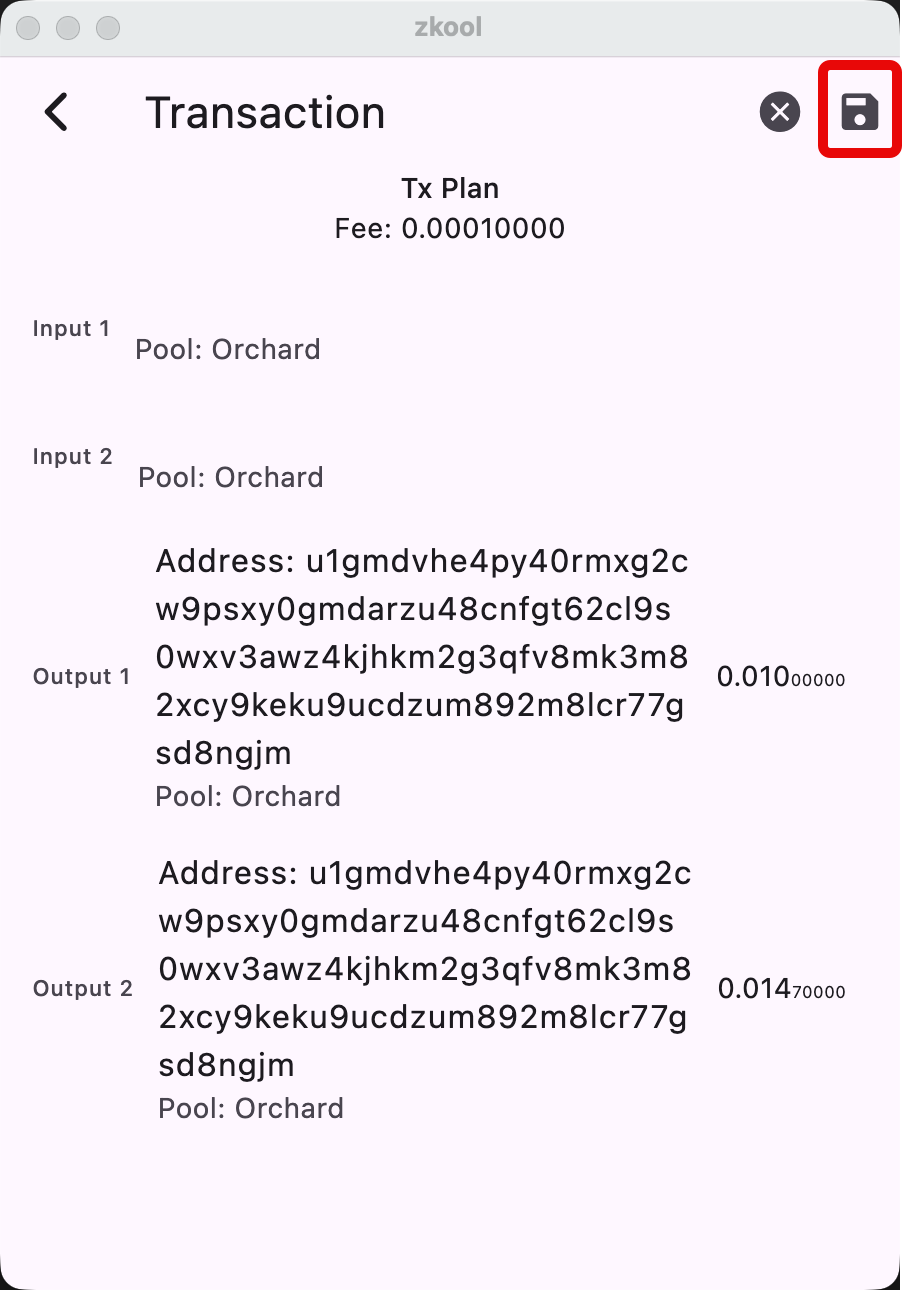
Task: Go back from the Transaction screen
Action: [x=57, y=112]
